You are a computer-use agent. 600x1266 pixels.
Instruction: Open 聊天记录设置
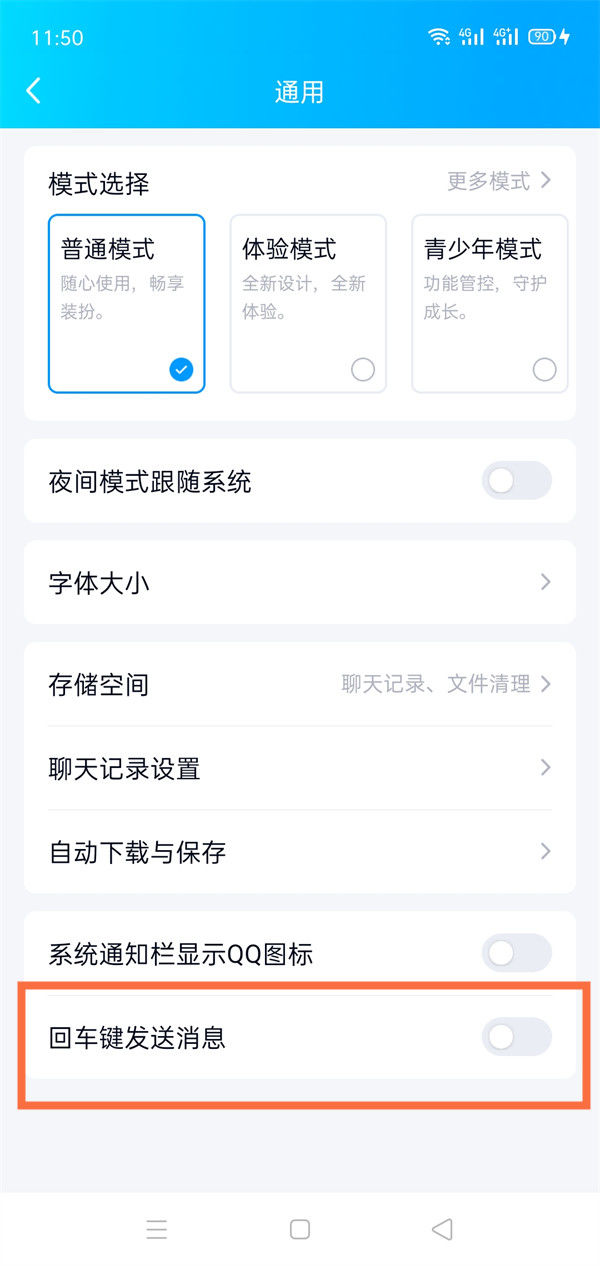pyautogui.click(x=300, y=768)
